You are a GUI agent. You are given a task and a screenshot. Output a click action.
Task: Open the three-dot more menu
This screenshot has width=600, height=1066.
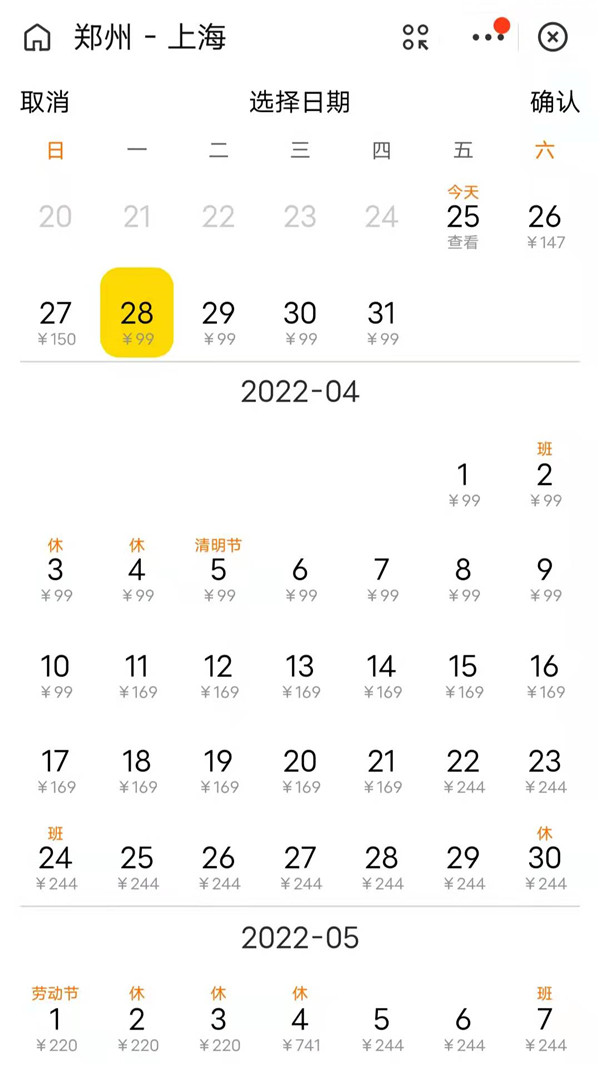pos(488,38)
